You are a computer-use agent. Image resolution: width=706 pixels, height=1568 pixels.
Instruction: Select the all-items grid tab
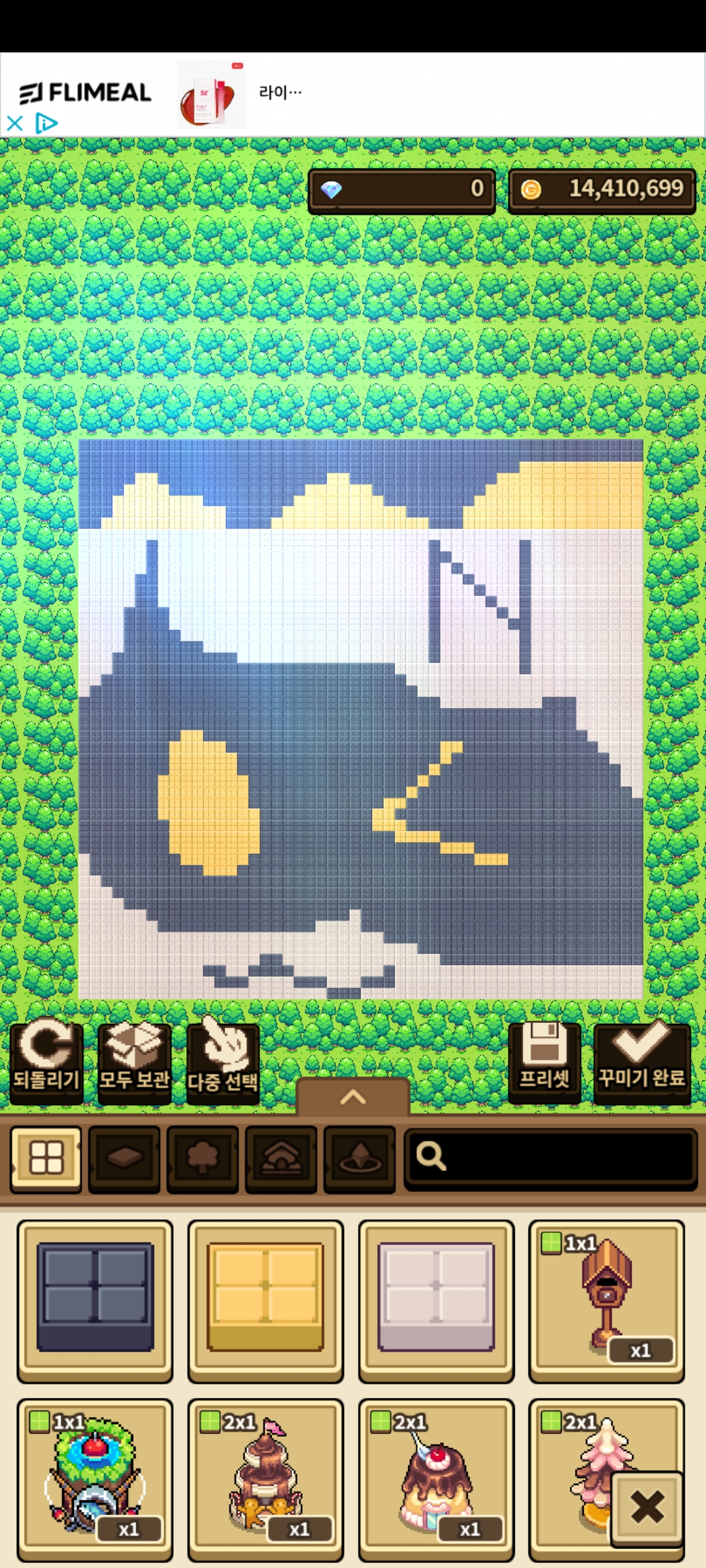tap(46, 1159)
